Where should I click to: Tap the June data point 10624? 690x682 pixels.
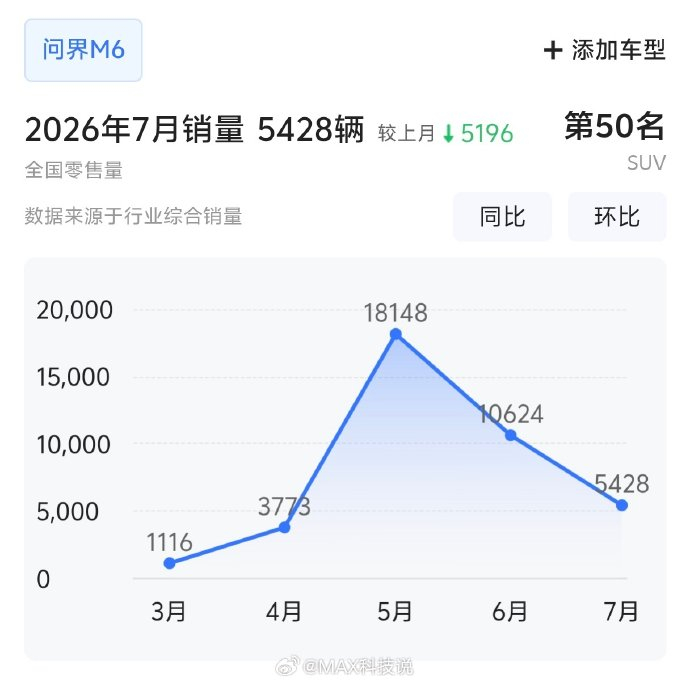(x=510, y=435)
